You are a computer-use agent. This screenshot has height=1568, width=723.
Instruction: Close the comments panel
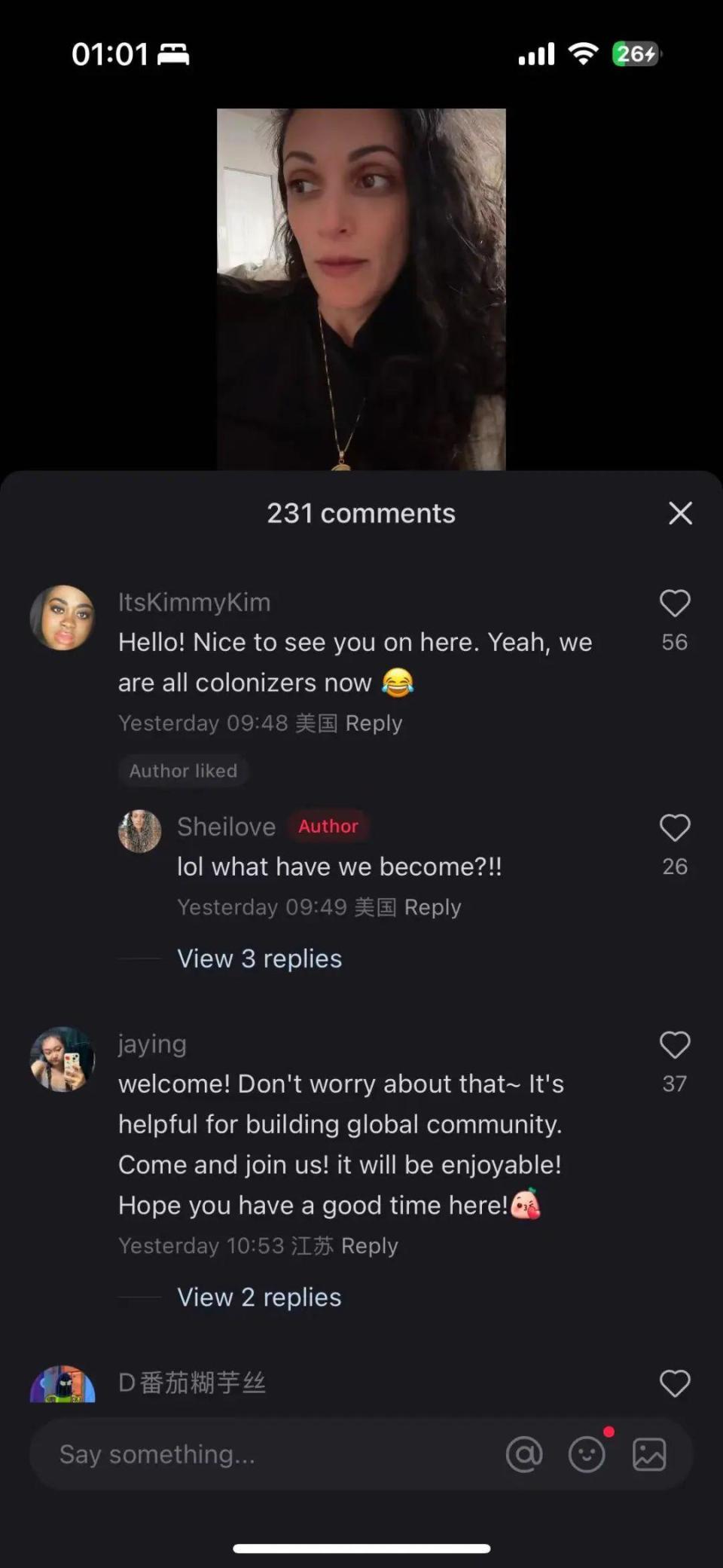[680, 513]
